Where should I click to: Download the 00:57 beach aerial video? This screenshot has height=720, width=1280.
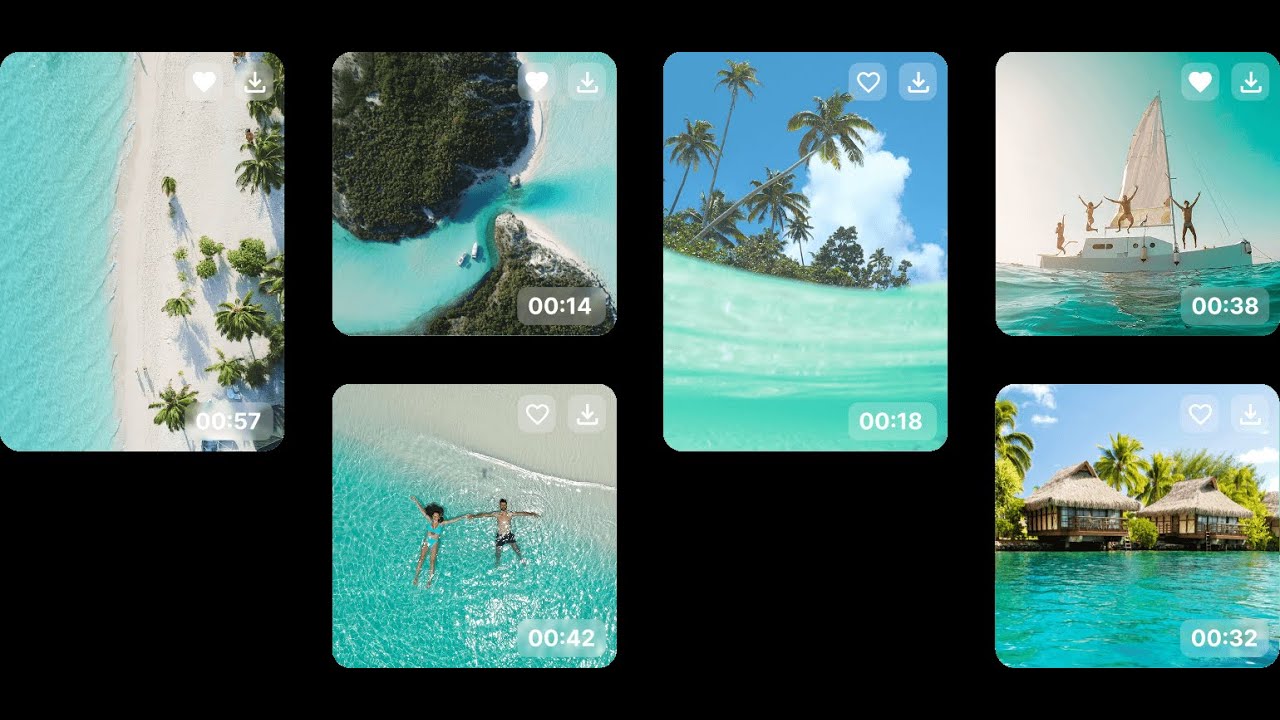(256, 82)
